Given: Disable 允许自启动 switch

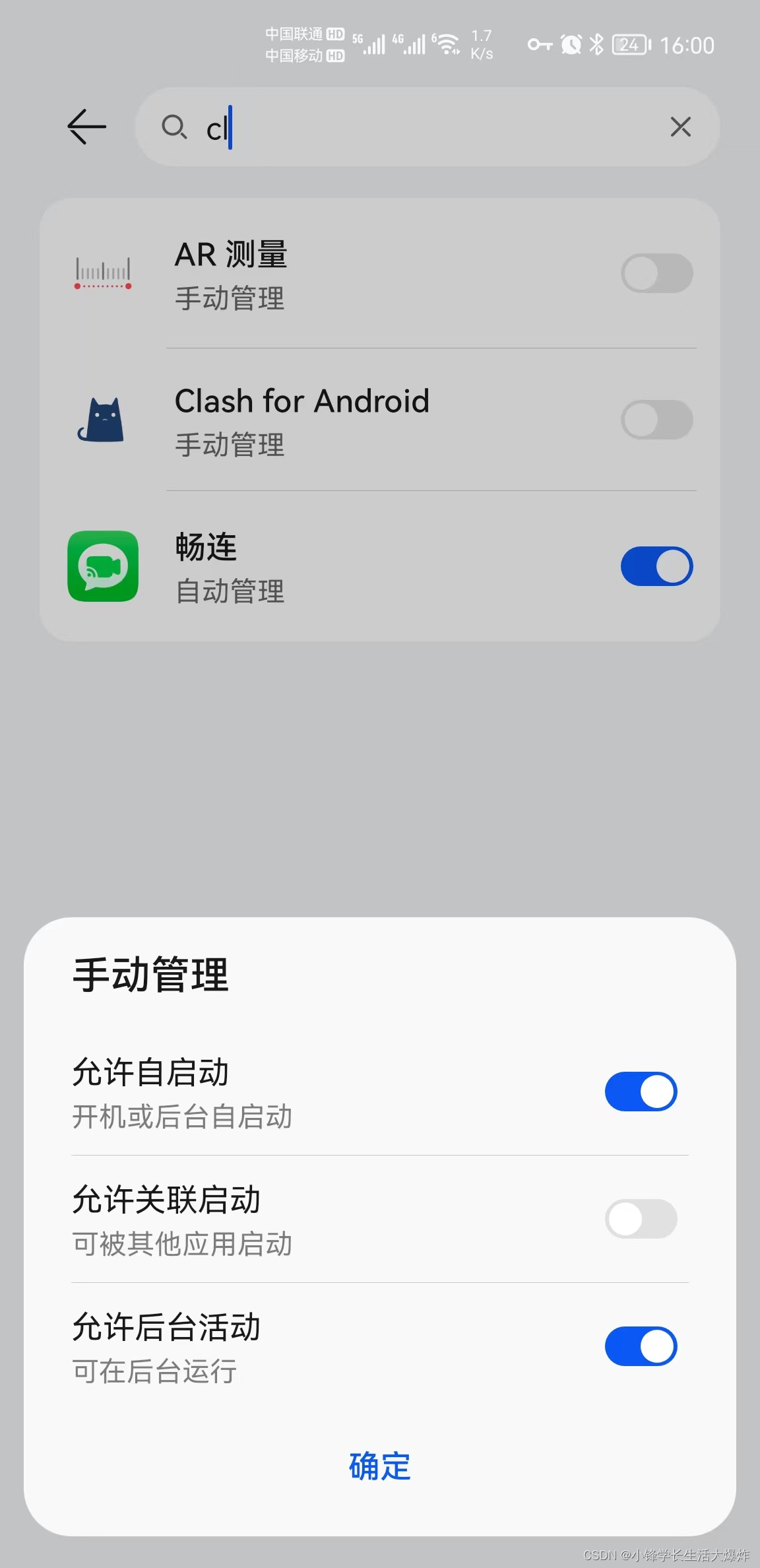Looking at the screenshot, I should [641, 1092].
